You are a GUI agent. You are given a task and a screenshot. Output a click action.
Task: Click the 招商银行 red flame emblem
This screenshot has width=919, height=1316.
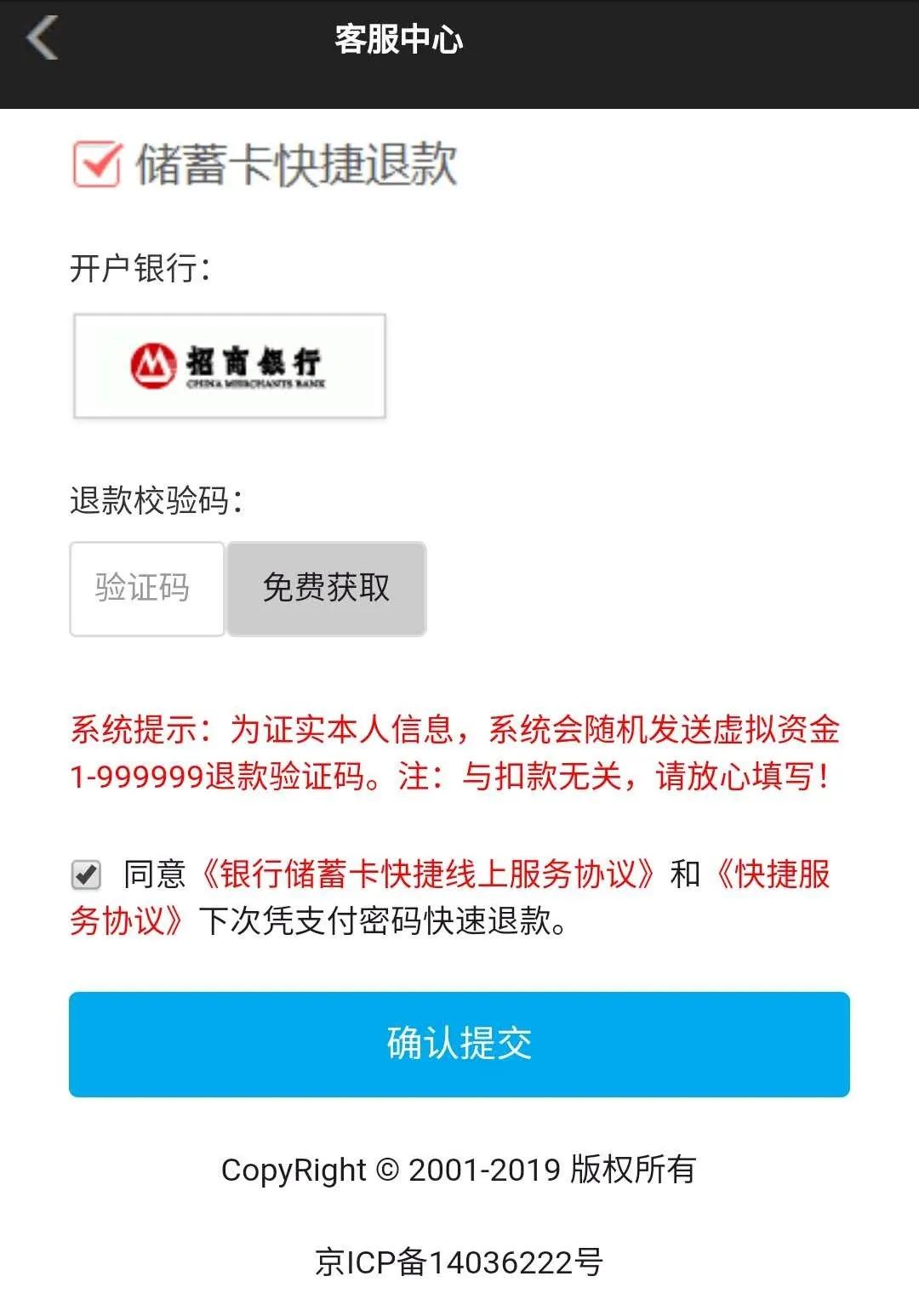(156, 364)
